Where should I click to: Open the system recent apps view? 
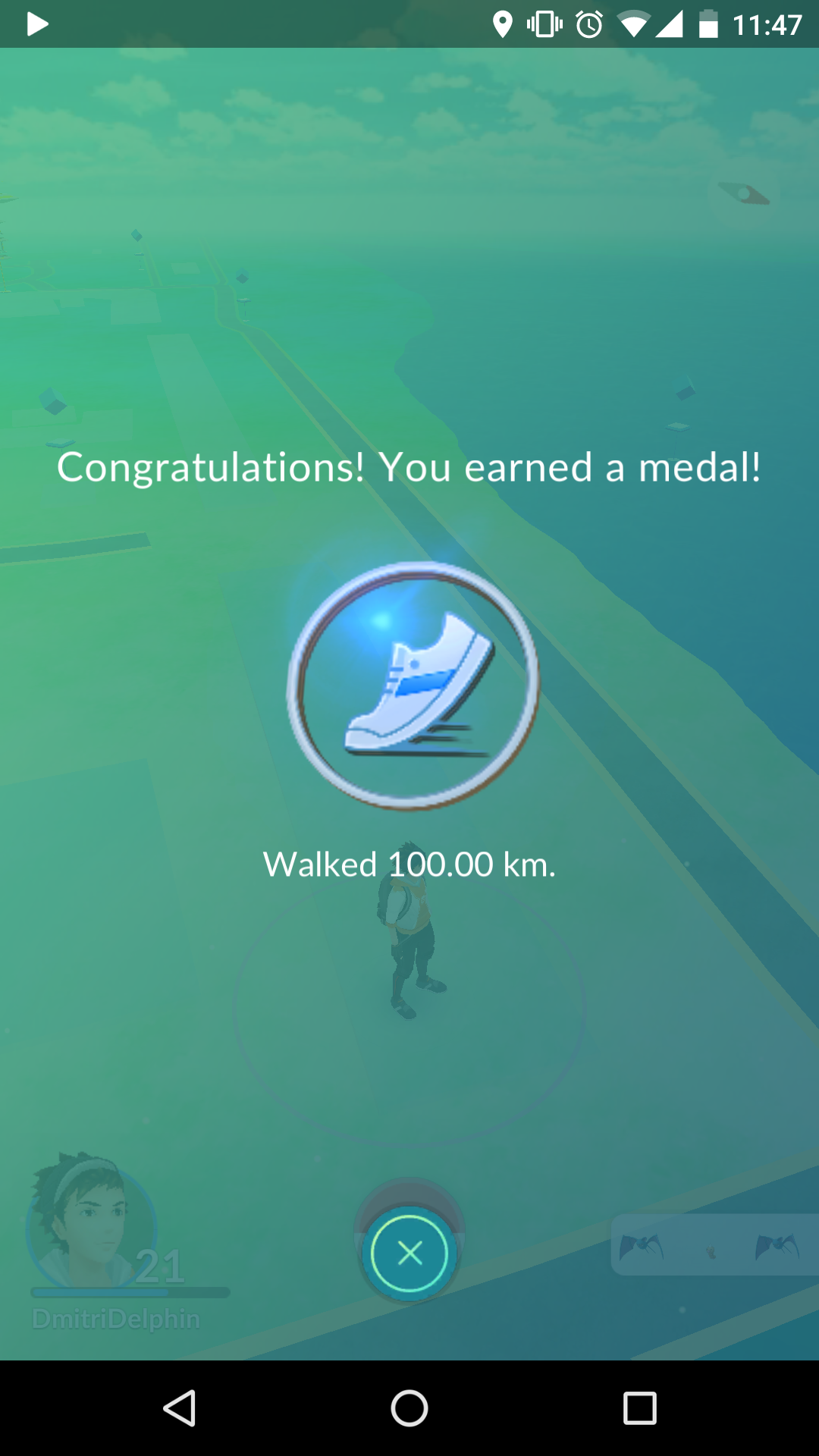click(x=639, y=1408)
